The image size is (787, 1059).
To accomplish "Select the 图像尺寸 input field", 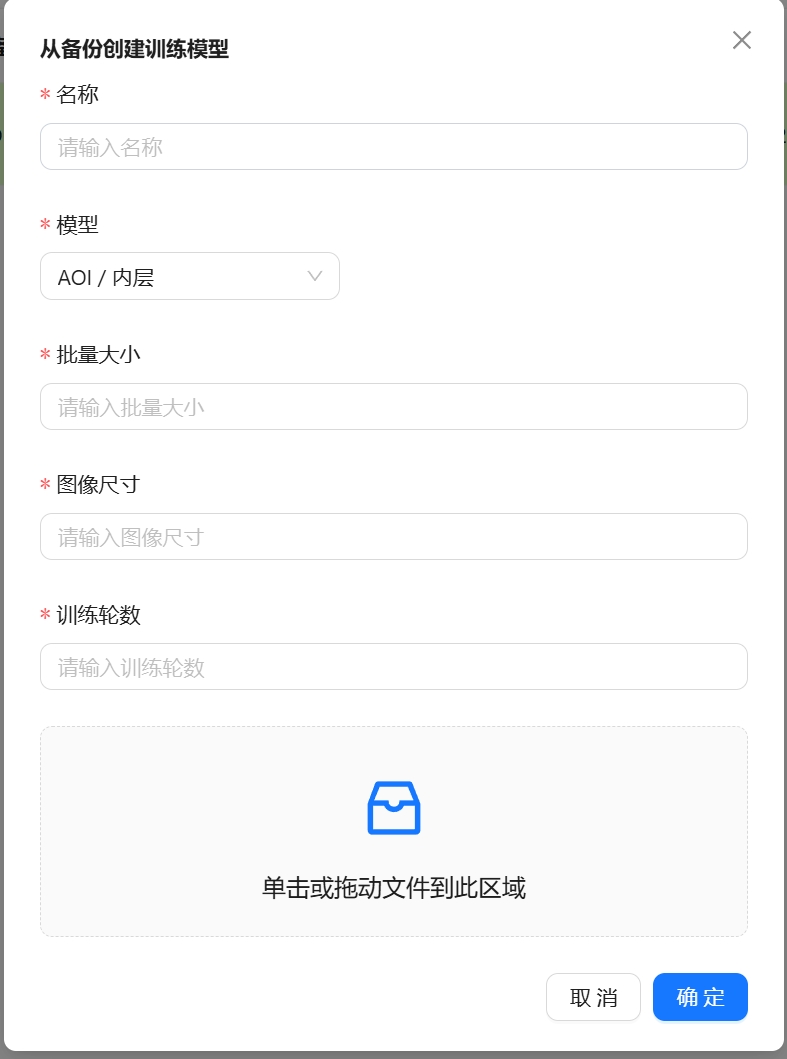I will [x=393, y=537].
